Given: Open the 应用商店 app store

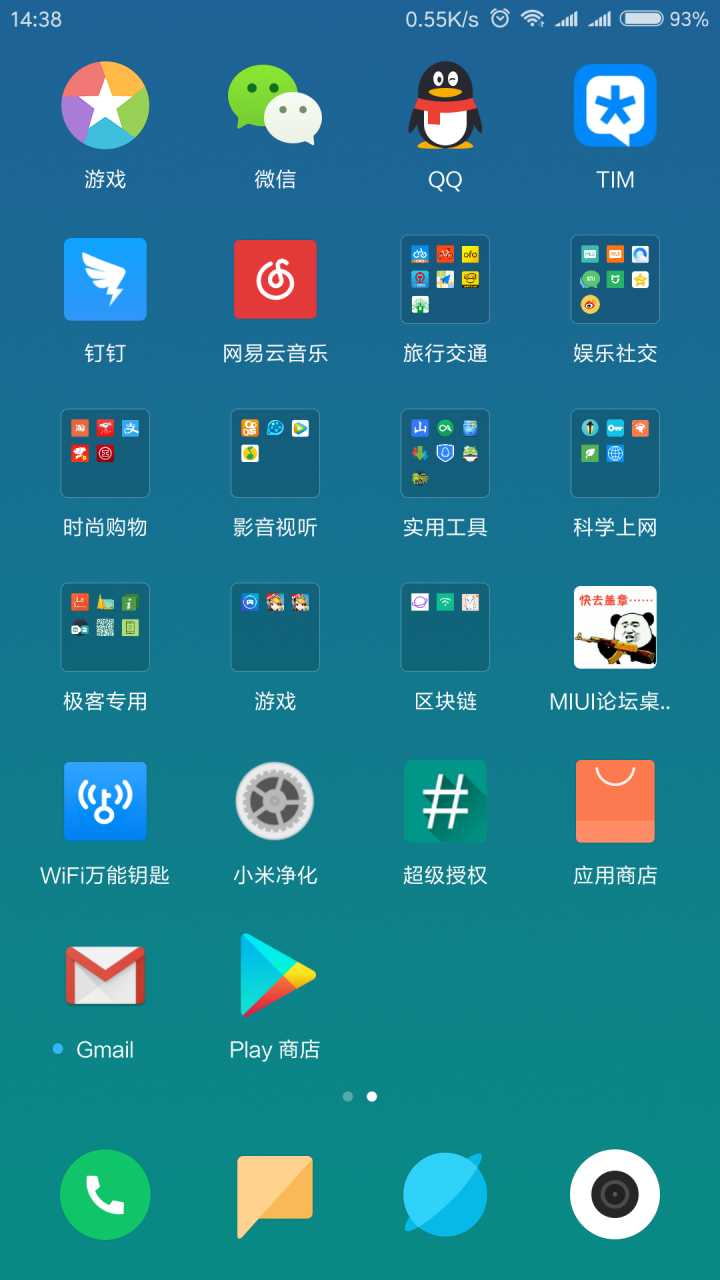Looking at the screenshot, I should 615,800.
